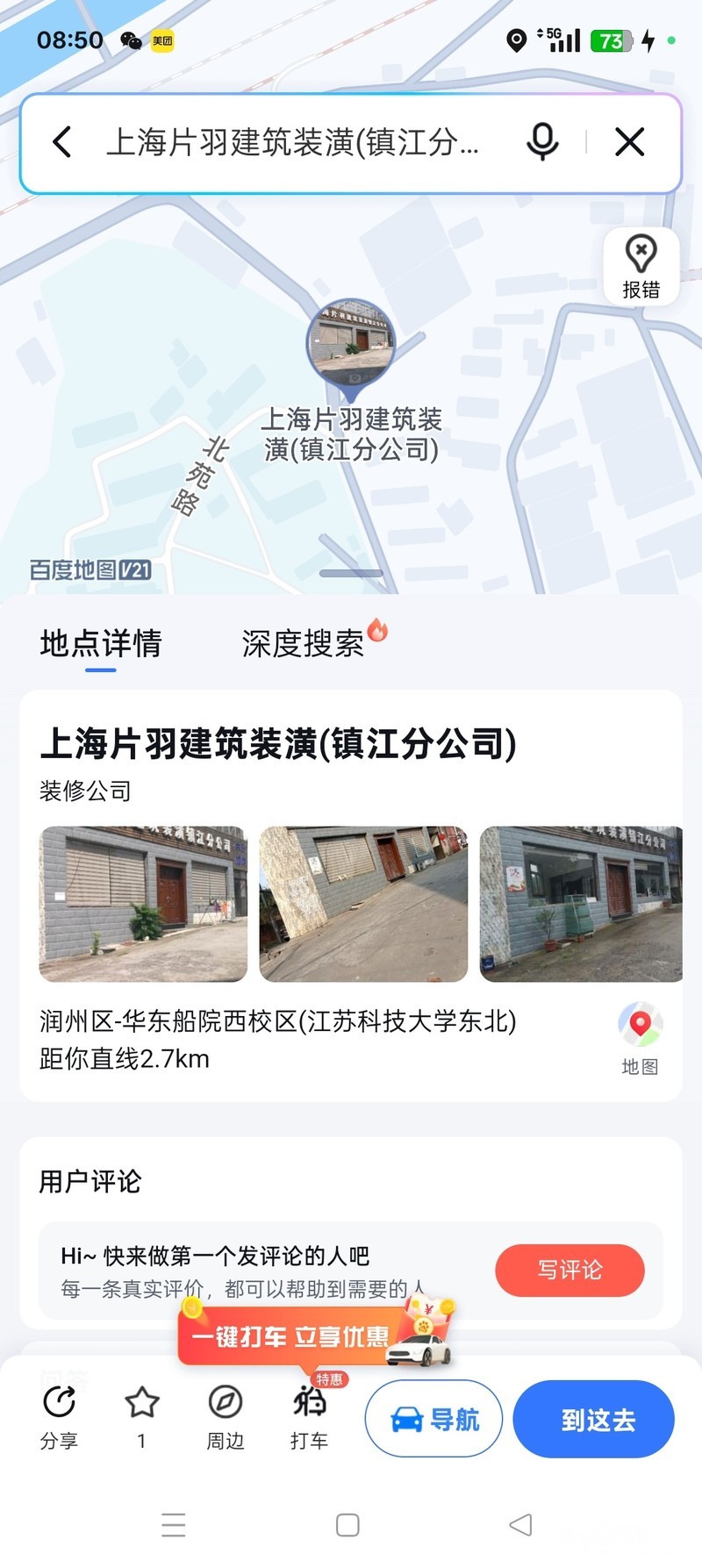Start navigation with 导航
Image resolution: width=702 pixels, height=1568 pixels.
(x=433, y=1419)
